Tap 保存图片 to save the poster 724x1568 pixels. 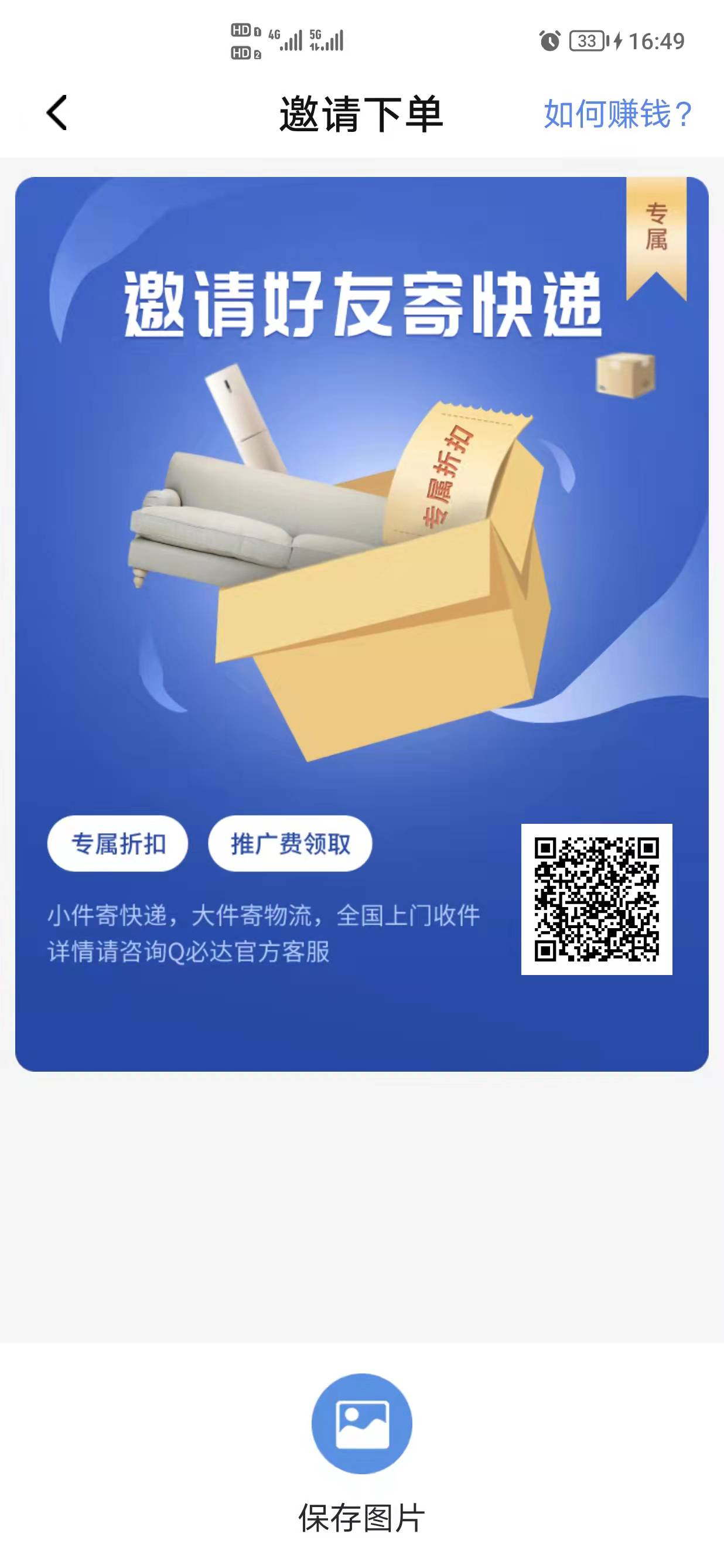(x=361, y=1424)
